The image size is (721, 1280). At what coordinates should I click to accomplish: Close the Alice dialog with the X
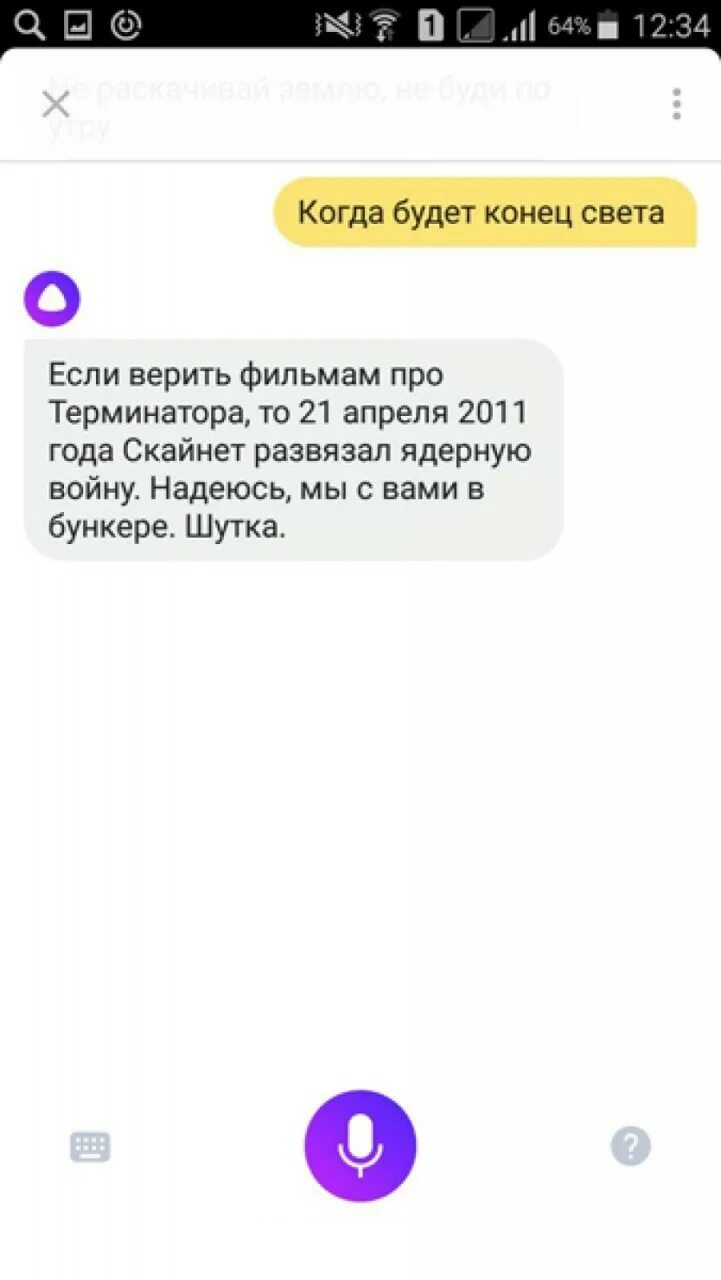point(55,104)
